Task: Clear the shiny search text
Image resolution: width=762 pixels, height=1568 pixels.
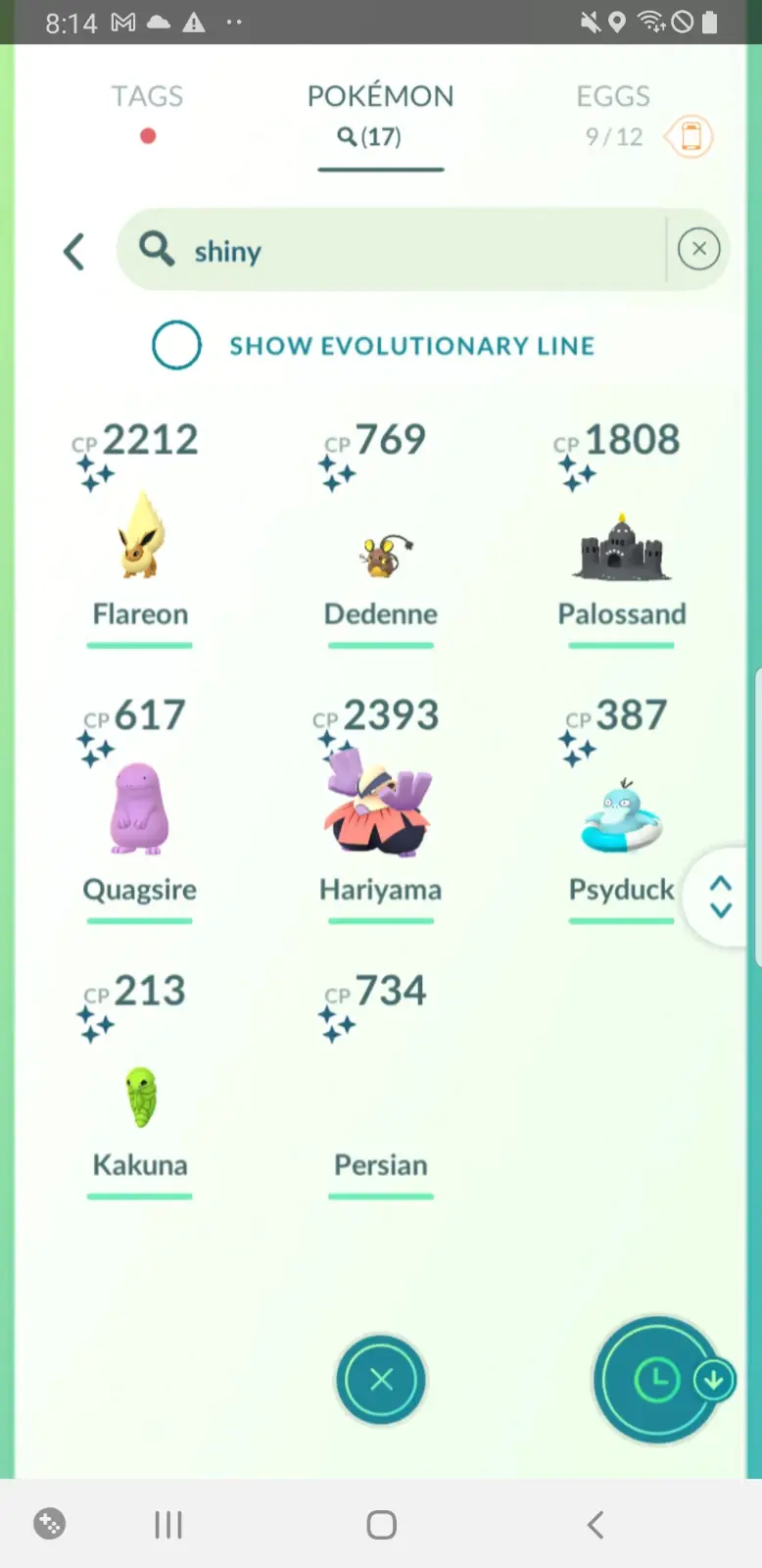Action: click(698, 249)
